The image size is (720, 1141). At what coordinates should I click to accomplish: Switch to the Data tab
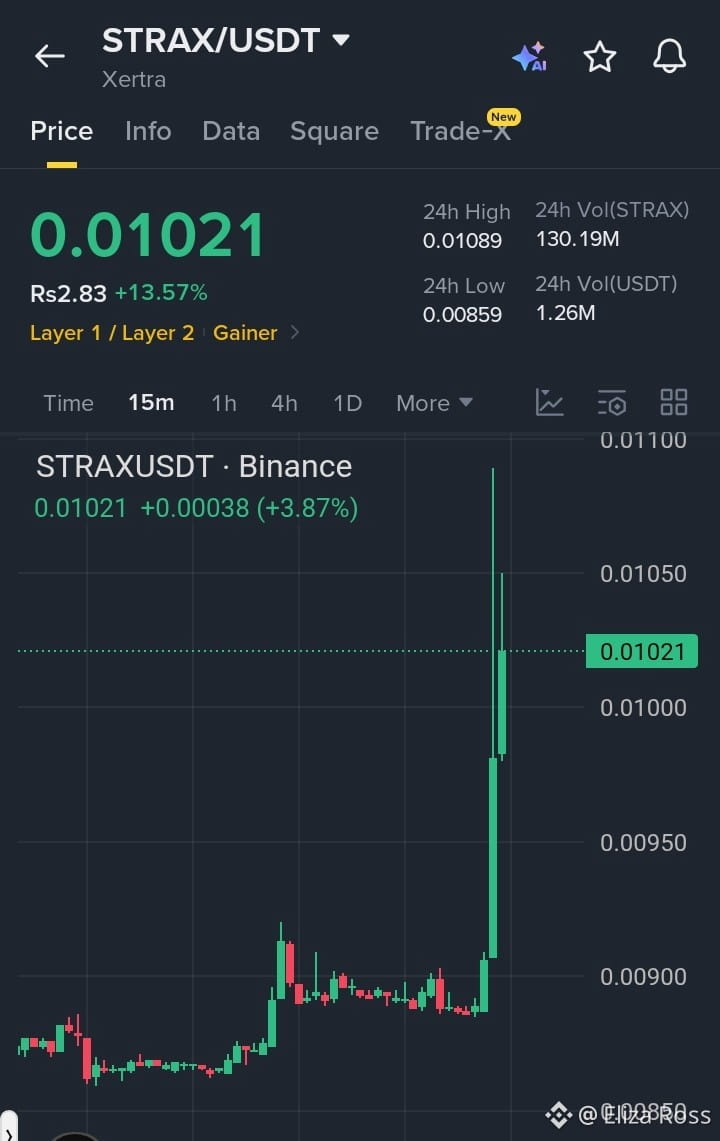[x=231, y=131]
